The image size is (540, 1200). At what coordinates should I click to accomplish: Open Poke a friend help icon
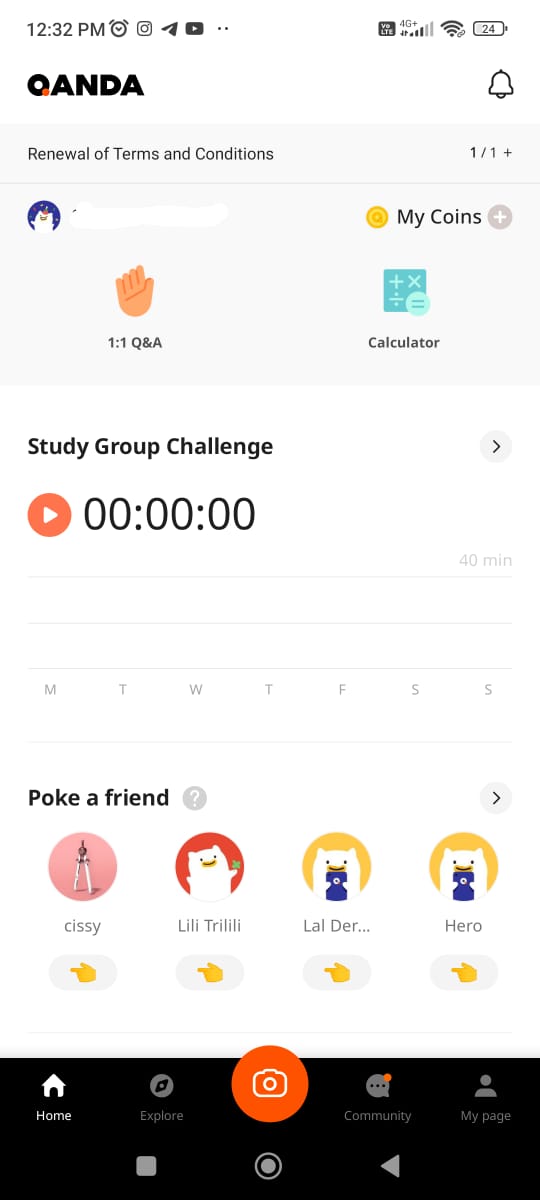[x=195, y=798]
